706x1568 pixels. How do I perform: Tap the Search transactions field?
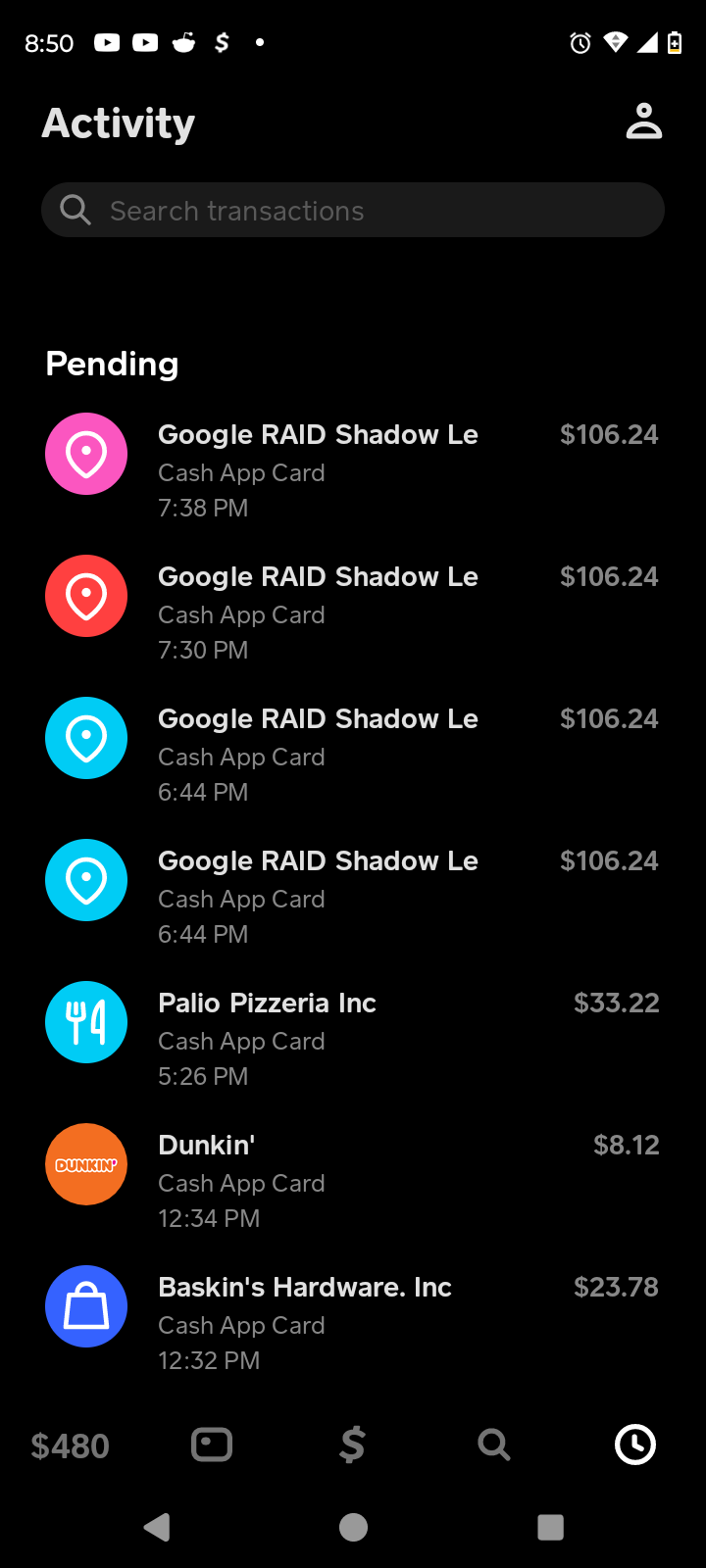tap(353, 210)
